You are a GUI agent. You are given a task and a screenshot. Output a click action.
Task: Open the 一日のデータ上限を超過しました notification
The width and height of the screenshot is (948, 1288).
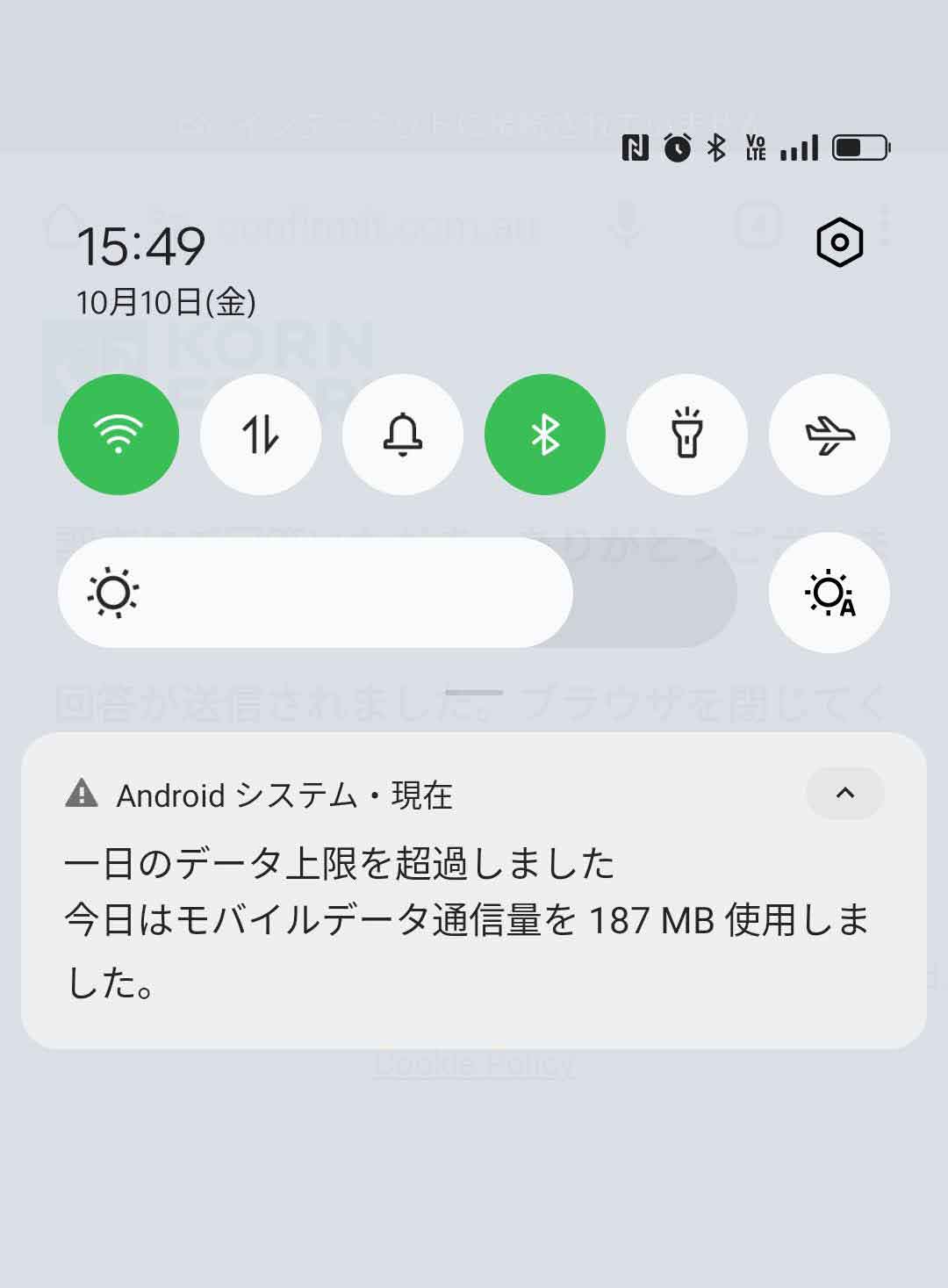click(x=439, y=922)
